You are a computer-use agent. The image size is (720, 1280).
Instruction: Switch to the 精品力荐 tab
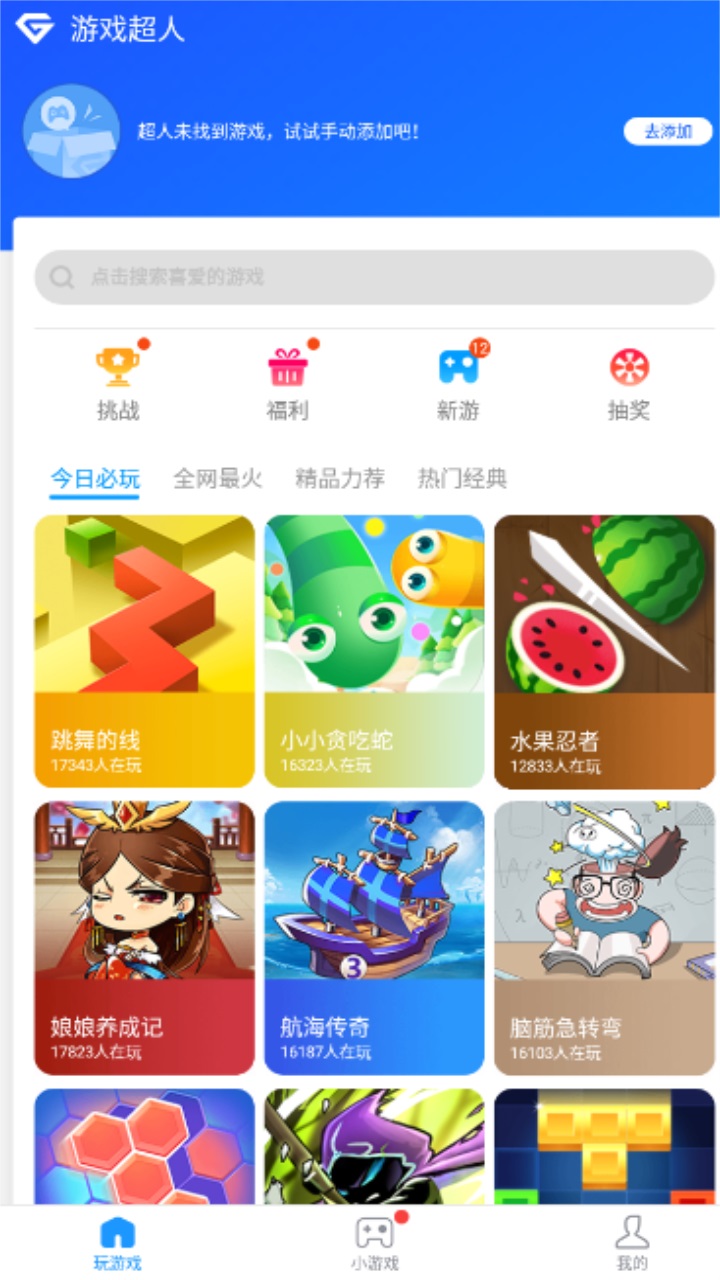tap(339, 478)
